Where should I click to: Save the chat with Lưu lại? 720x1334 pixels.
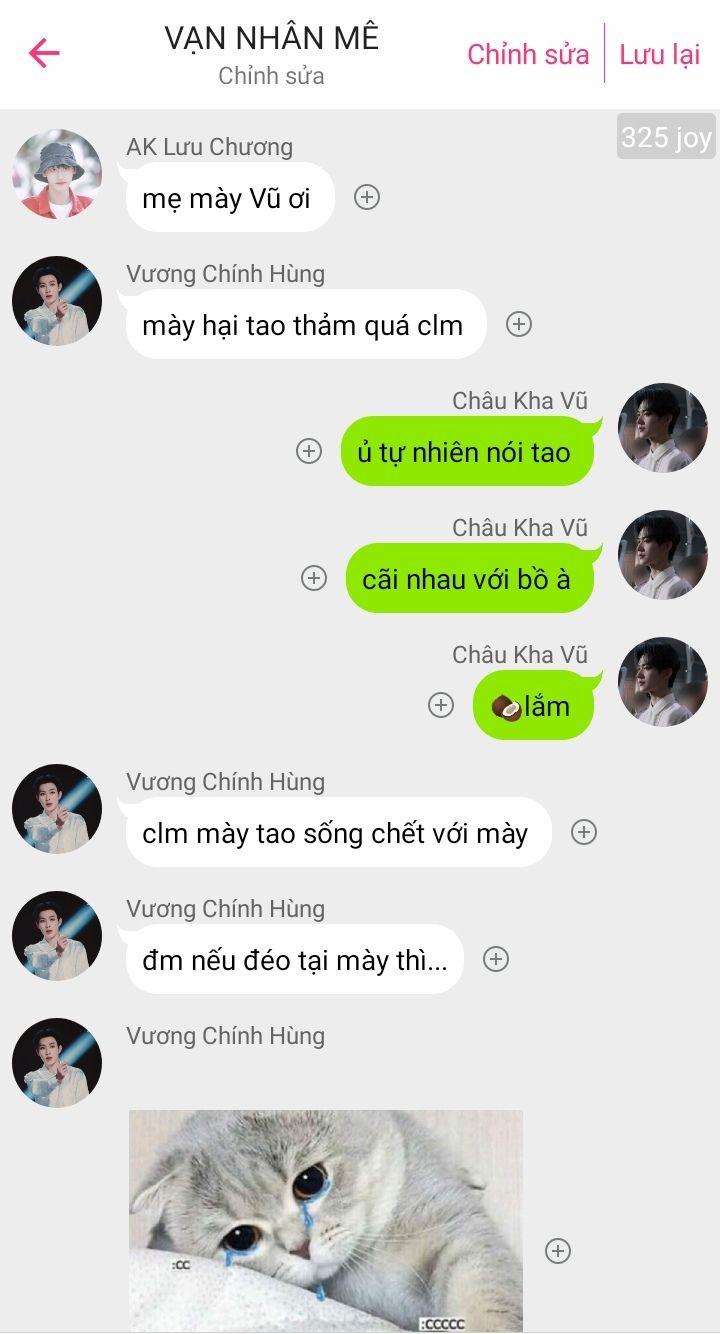660,54
